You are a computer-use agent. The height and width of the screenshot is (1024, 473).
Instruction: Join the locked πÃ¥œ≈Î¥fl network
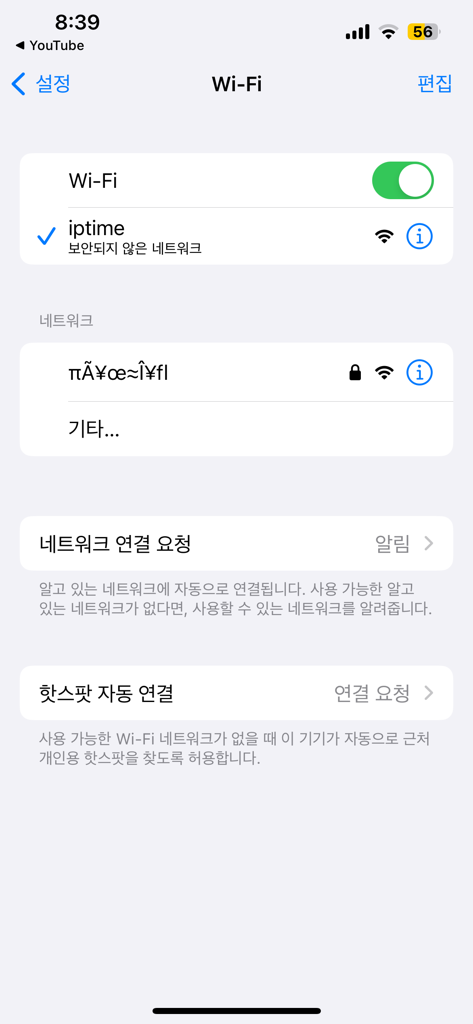pos(236,373)
